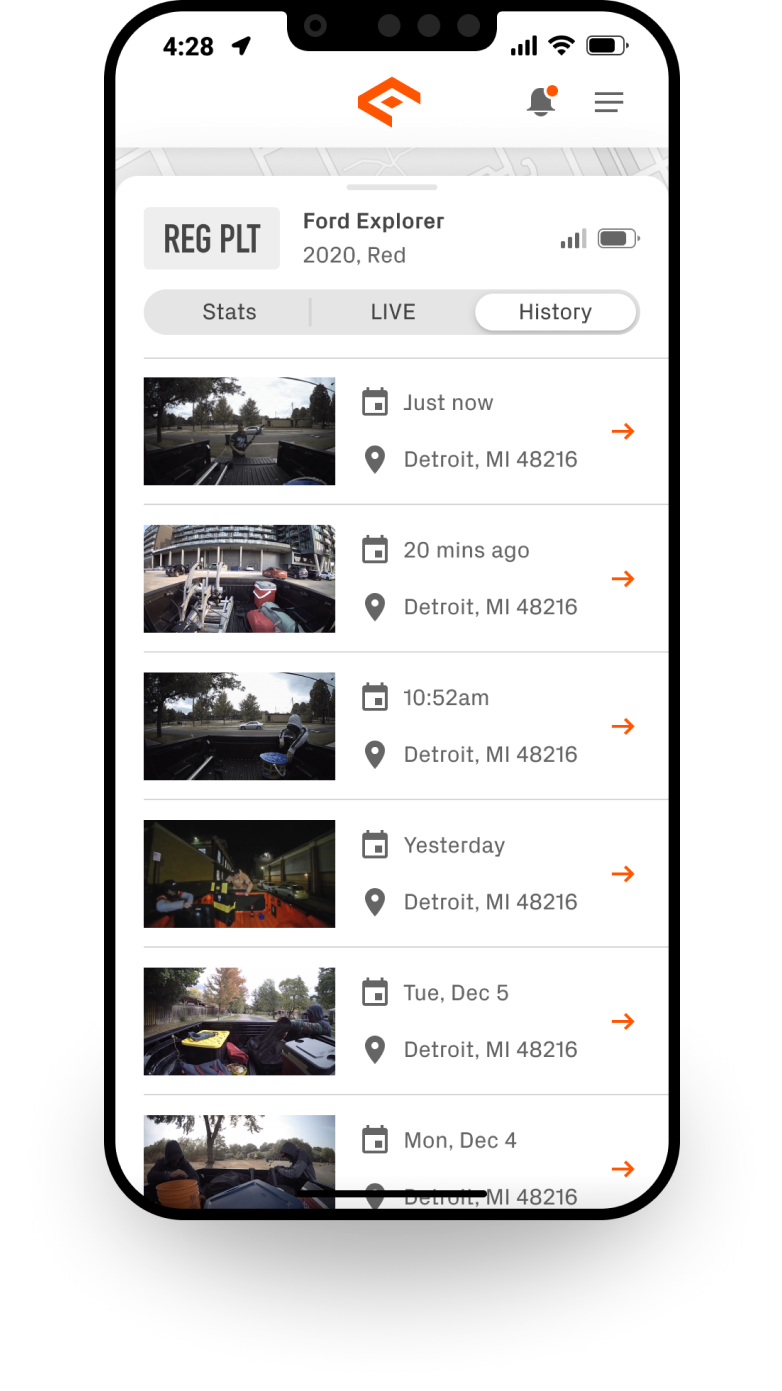Viewport: 782px width, 1391px height.
Task: Switch to the LIVE tab
Action: (x=393, y=312)
